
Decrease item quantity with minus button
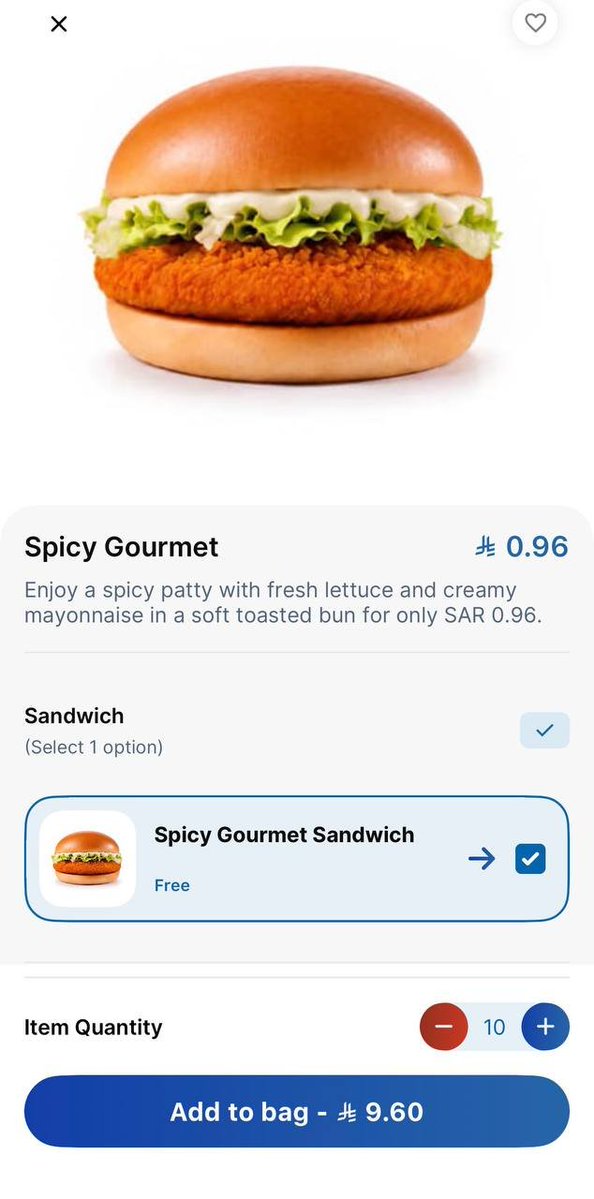(443, 1026)
